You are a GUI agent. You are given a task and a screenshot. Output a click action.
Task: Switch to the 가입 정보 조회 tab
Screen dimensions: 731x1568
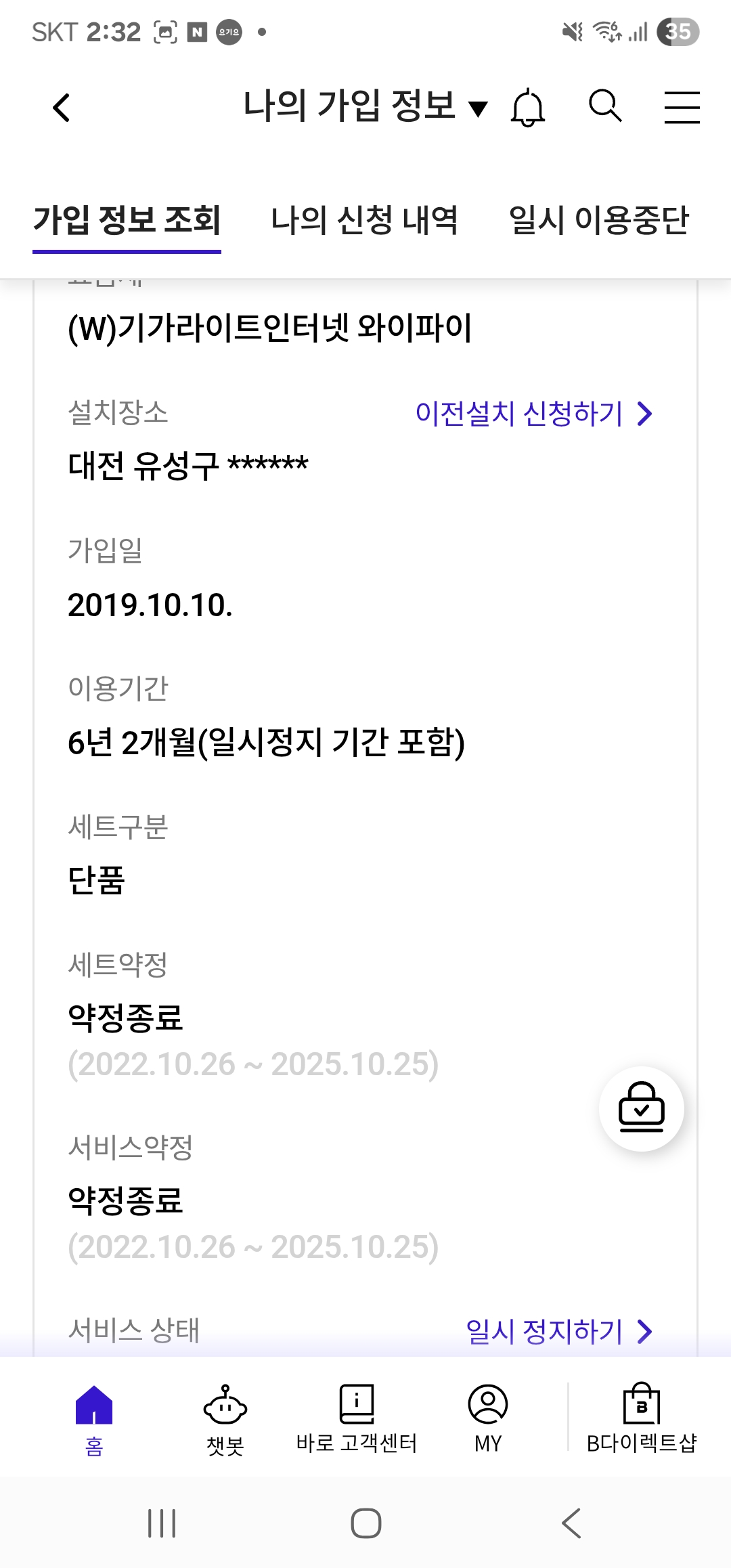tap(127, 220)
